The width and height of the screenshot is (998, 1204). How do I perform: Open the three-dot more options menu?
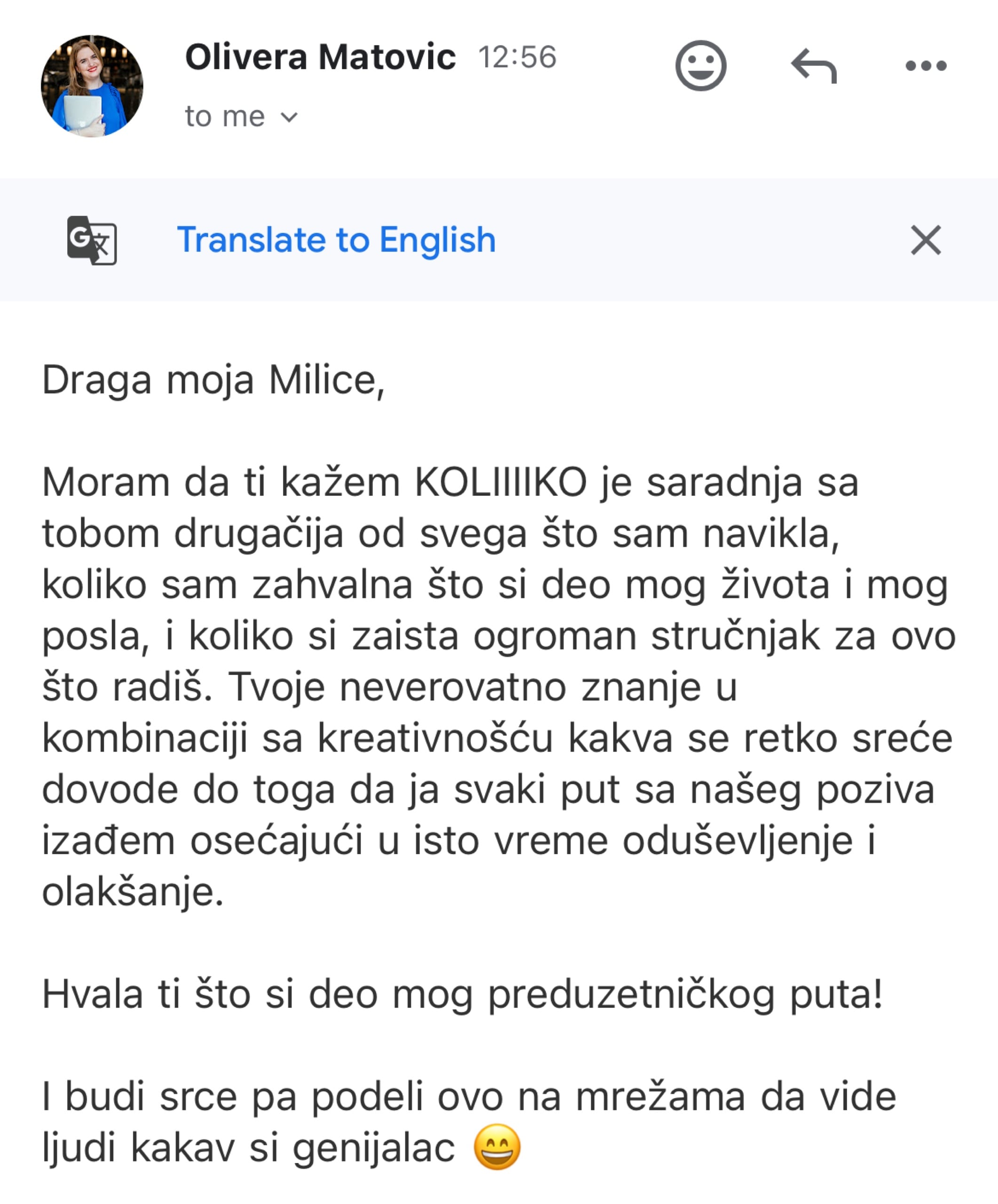point(925,66)
